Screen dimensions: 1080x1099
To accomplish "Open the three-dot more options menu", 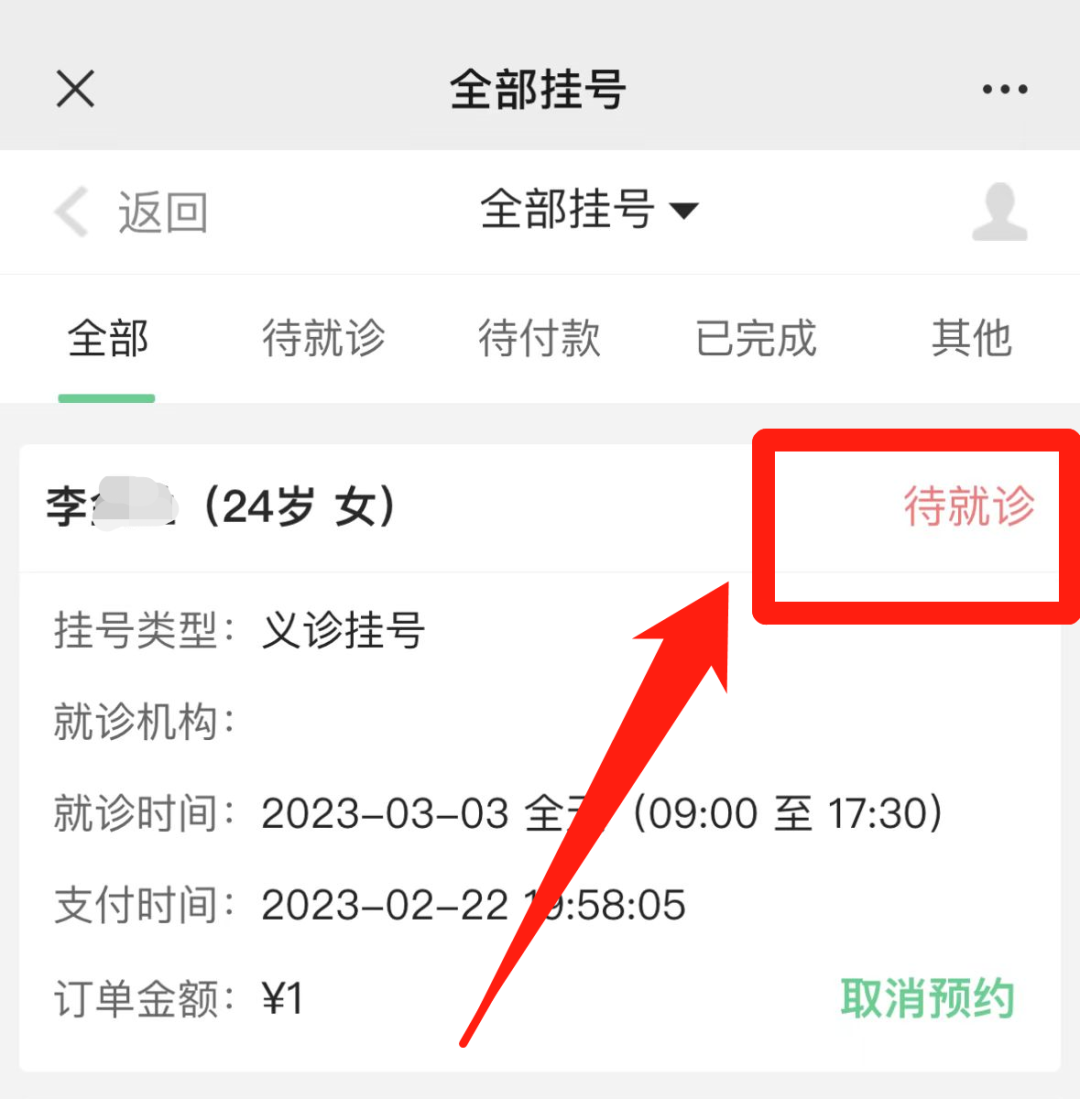I will 1004,88.
